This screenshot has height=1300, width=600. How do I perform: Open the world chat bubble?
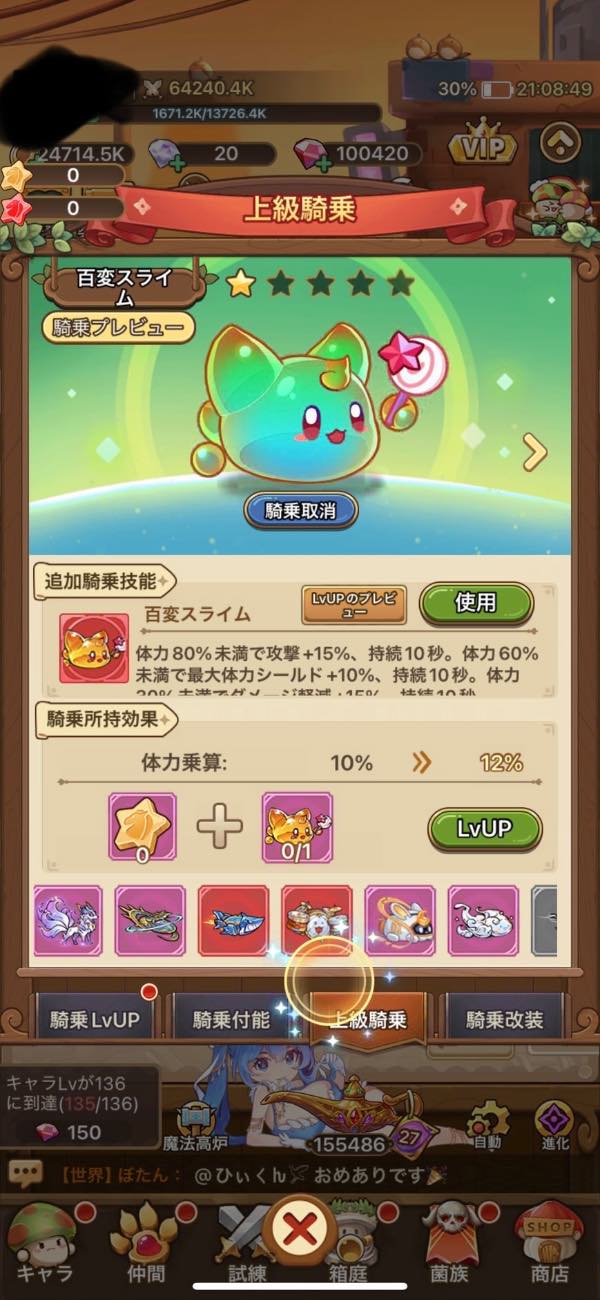[x=25, y=1172]
